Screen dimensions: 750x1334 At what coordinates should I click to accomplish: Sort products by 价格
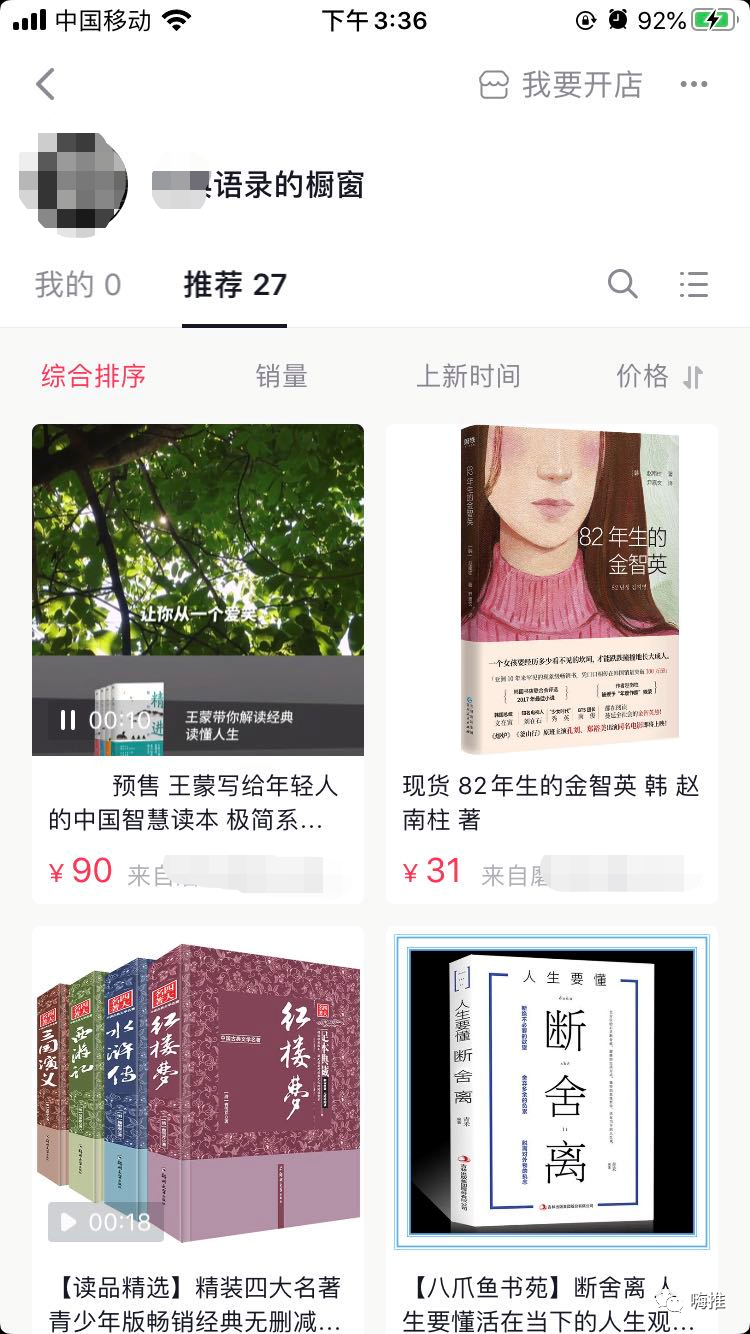[x=659, y=376]
